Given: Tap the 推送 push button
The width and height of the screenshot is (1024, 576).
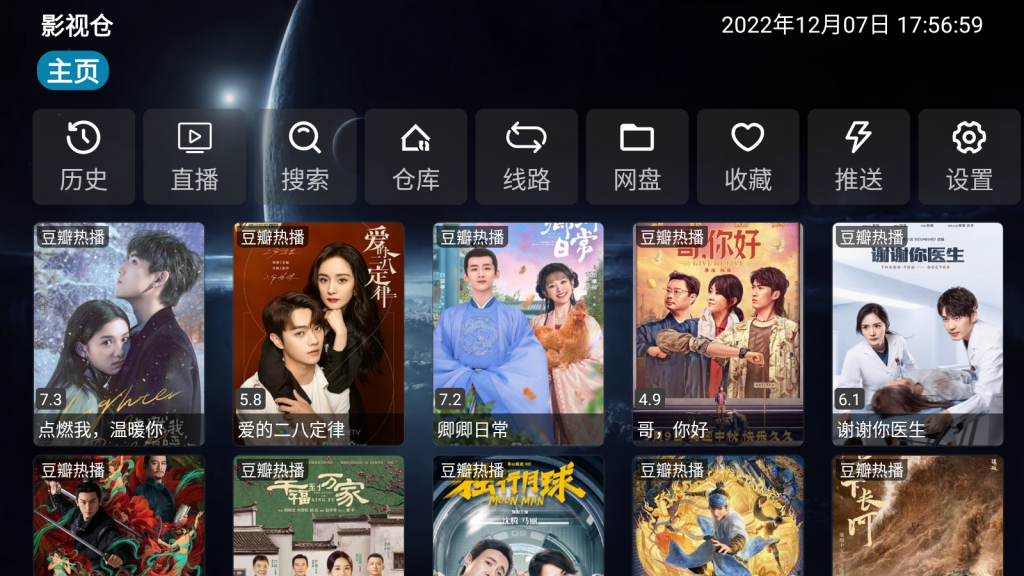Looking at the screenshot, I should click(x=859, y=157).
